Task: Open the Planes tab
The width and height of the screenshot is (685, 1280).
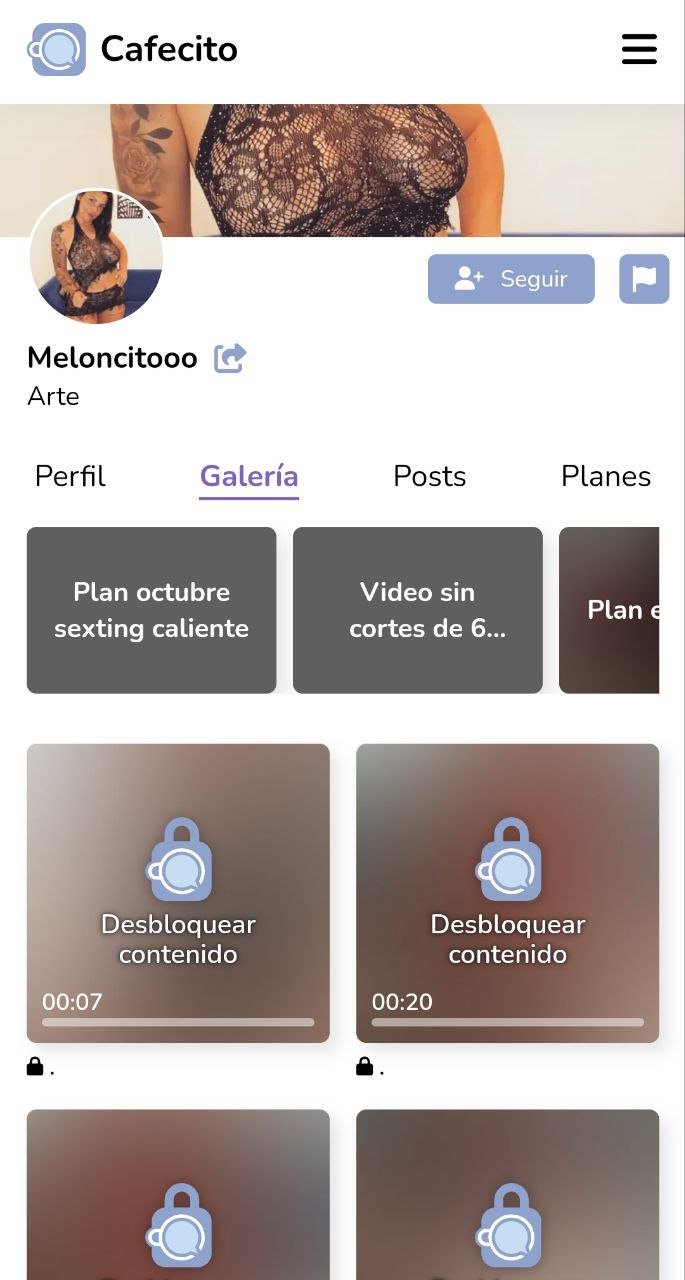Action: click(605, 476)
